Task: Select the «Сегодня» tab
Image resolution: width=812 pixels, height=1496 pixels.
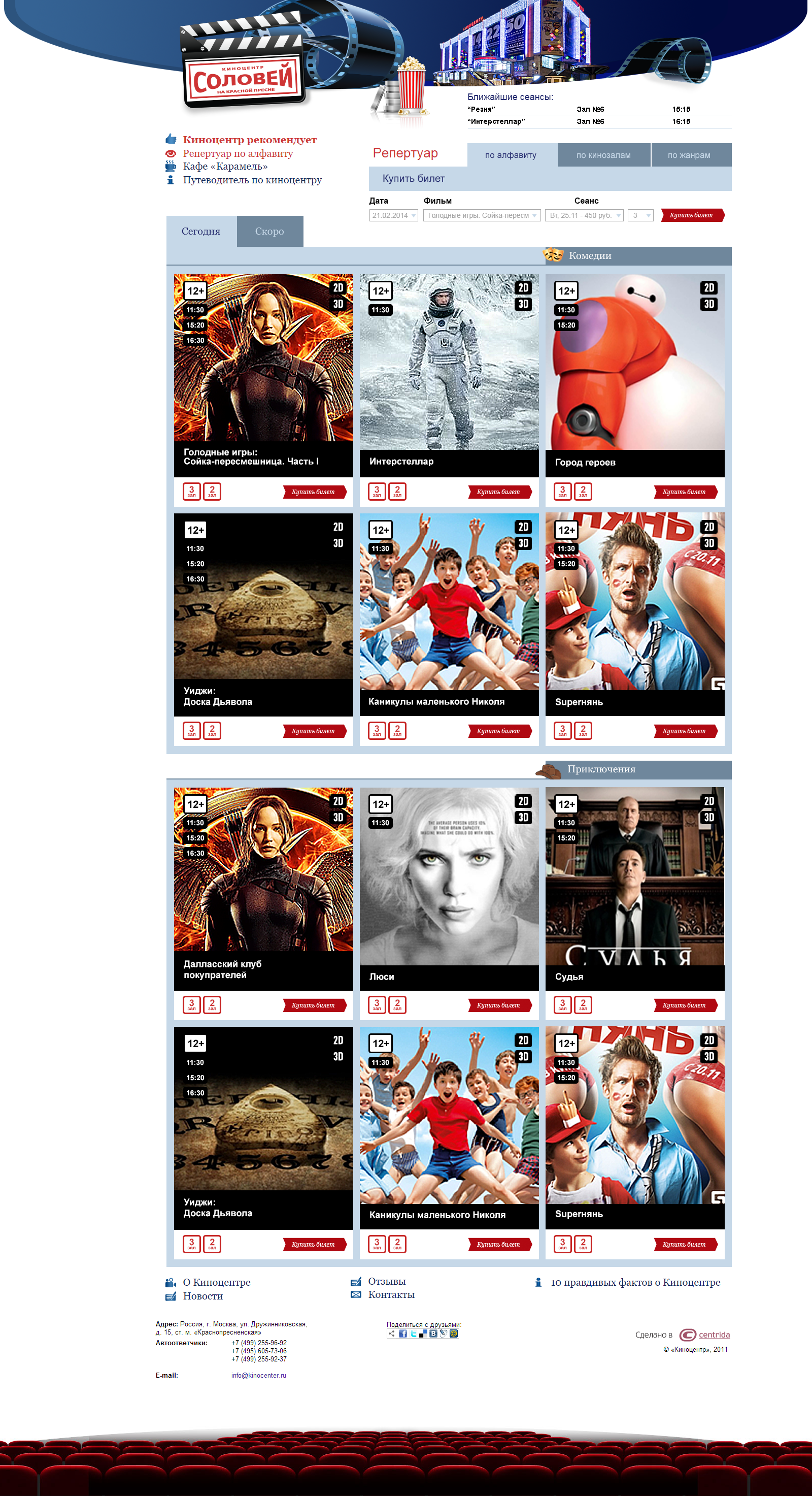Action: tap(201, 231)
